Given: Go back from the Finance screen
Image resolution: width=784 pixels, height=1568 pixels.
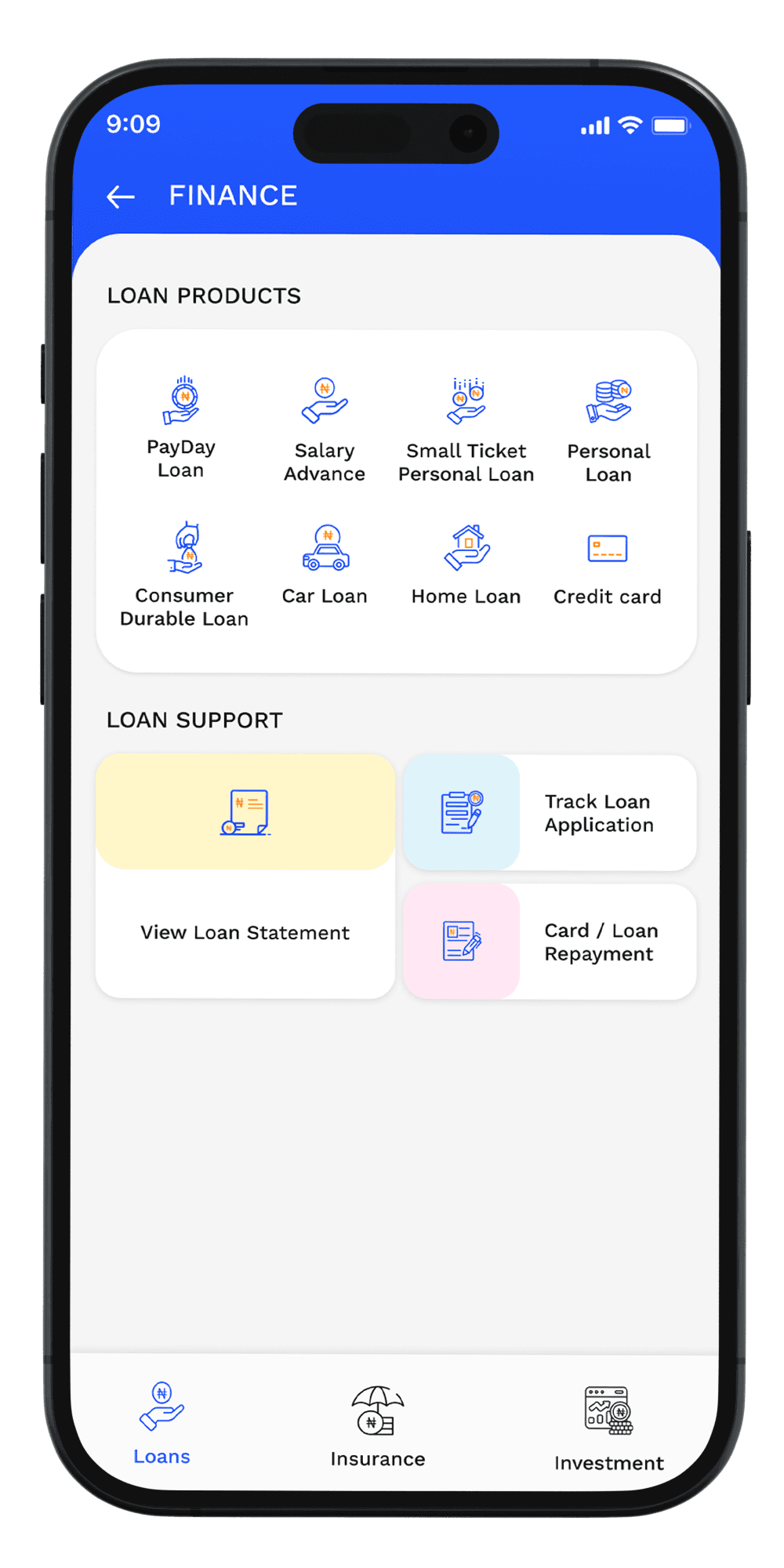Looking at the screenshot, I should pos(121,197).
